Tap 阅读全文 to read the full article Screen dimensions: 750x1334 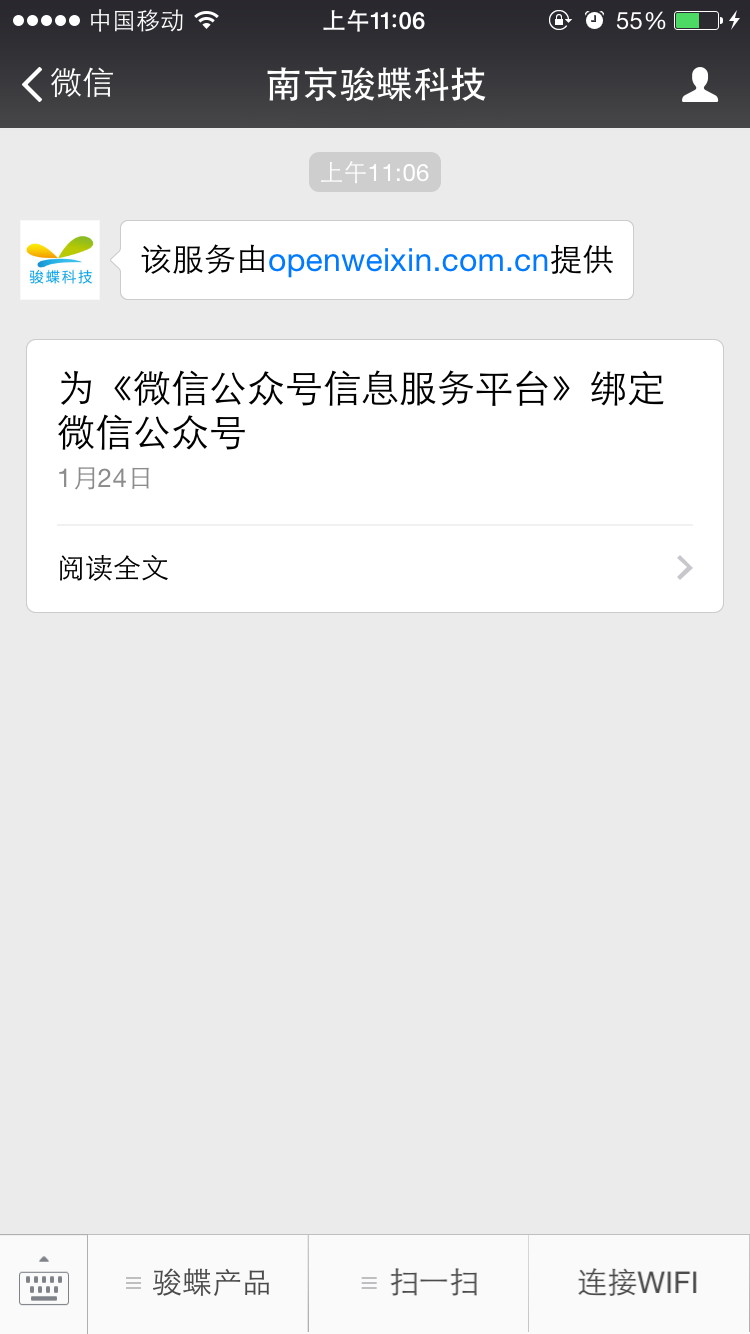pyautogui.click(x=374, y=569)
